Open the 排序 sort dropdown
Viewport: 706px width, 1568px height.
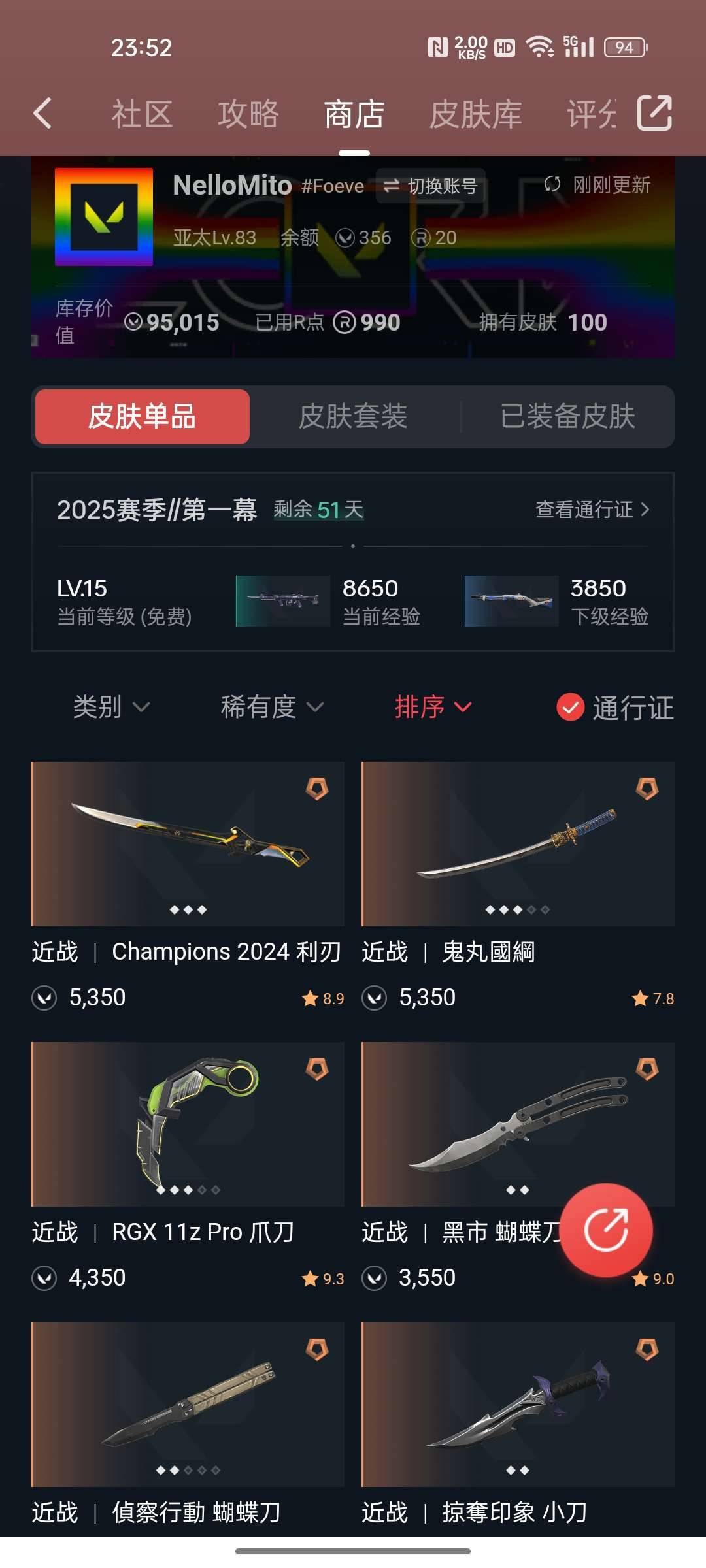click(x=433, y=707)
